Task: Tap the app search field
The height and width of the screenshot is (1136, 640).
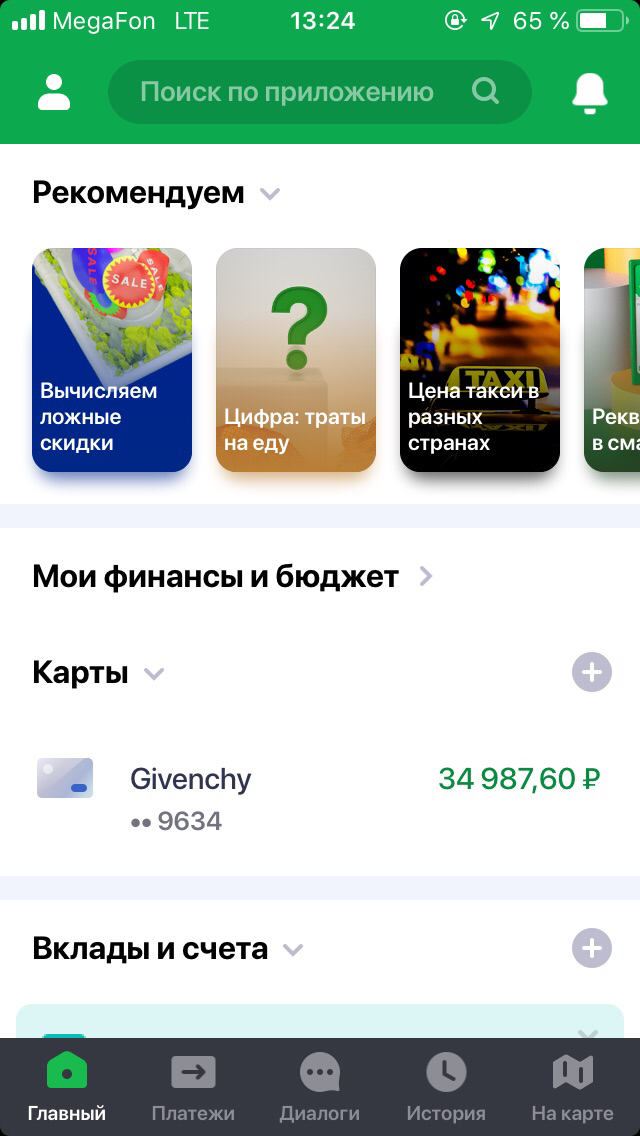Action: [300, 92]
